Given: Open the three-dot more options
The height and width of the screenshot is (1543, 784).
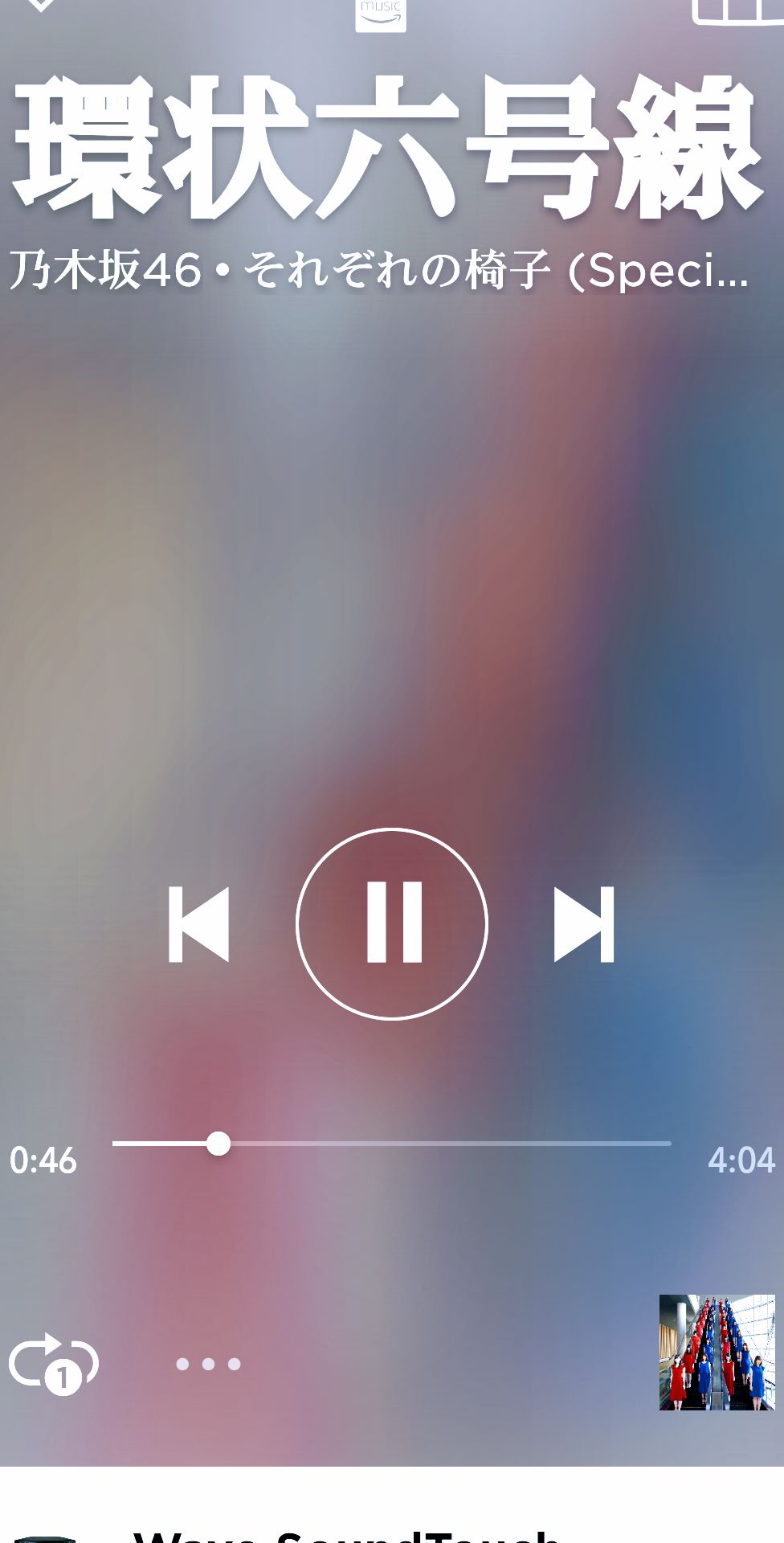Looking at the screenshot, I should pos(208,1364).
